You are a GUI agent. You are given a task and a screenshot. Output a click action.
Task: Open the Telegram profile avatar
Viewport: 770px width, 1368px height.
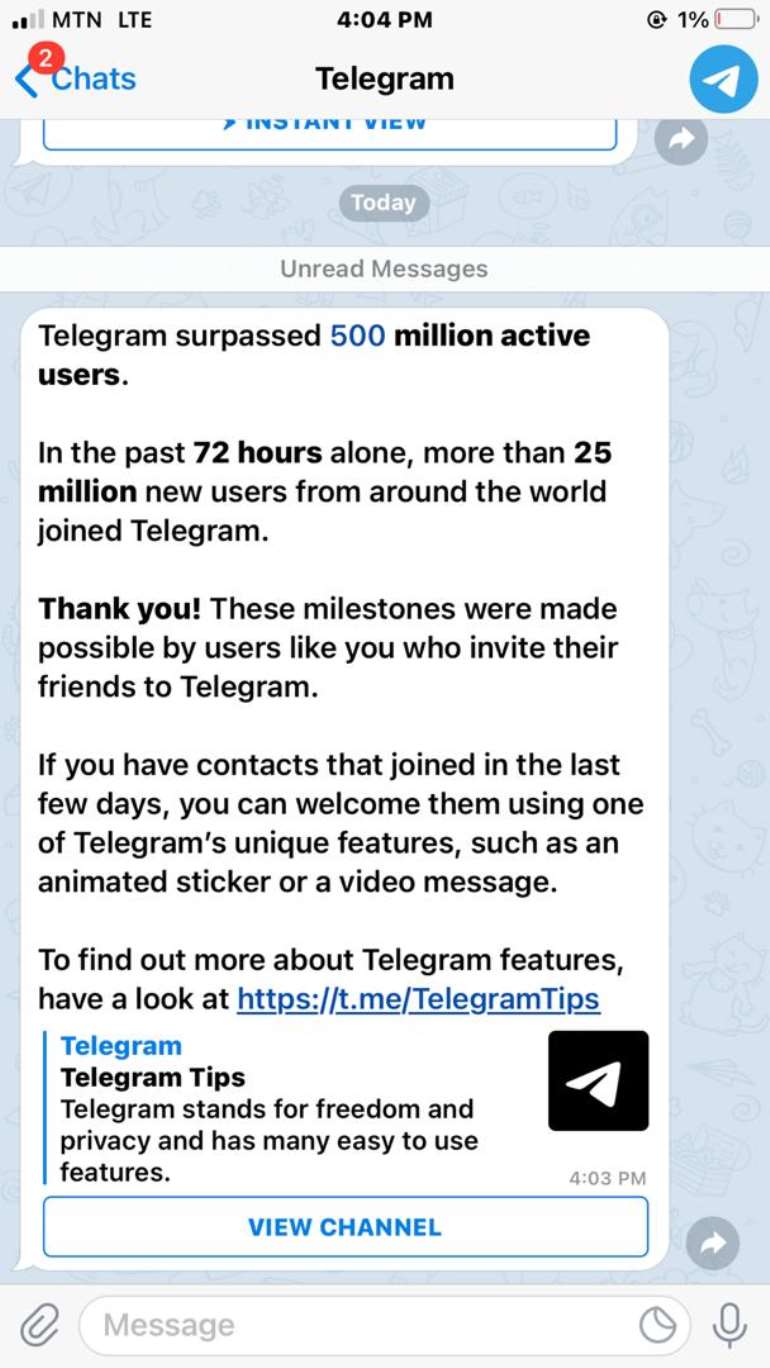pos(722,79)
